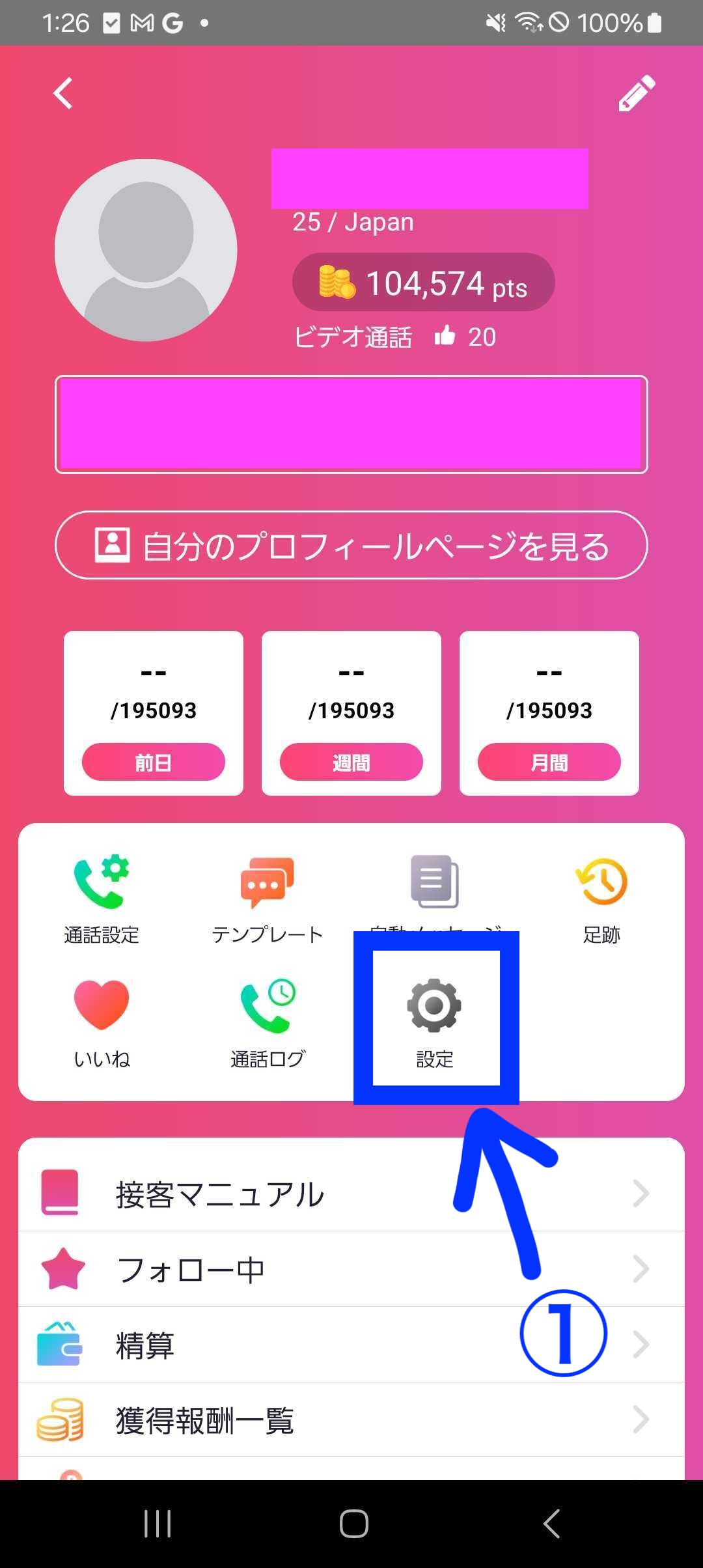
Task: Open 精算 settlement row
Action: pyautogui.click(x=351, y=1344)
